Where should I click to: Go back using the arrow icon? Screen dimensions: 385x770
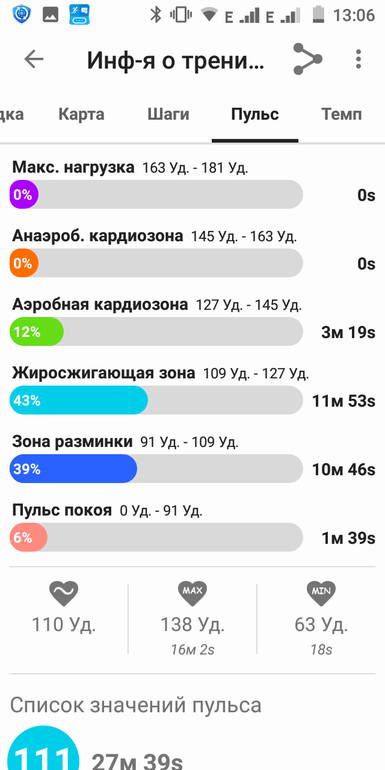[x=34, y=59]
